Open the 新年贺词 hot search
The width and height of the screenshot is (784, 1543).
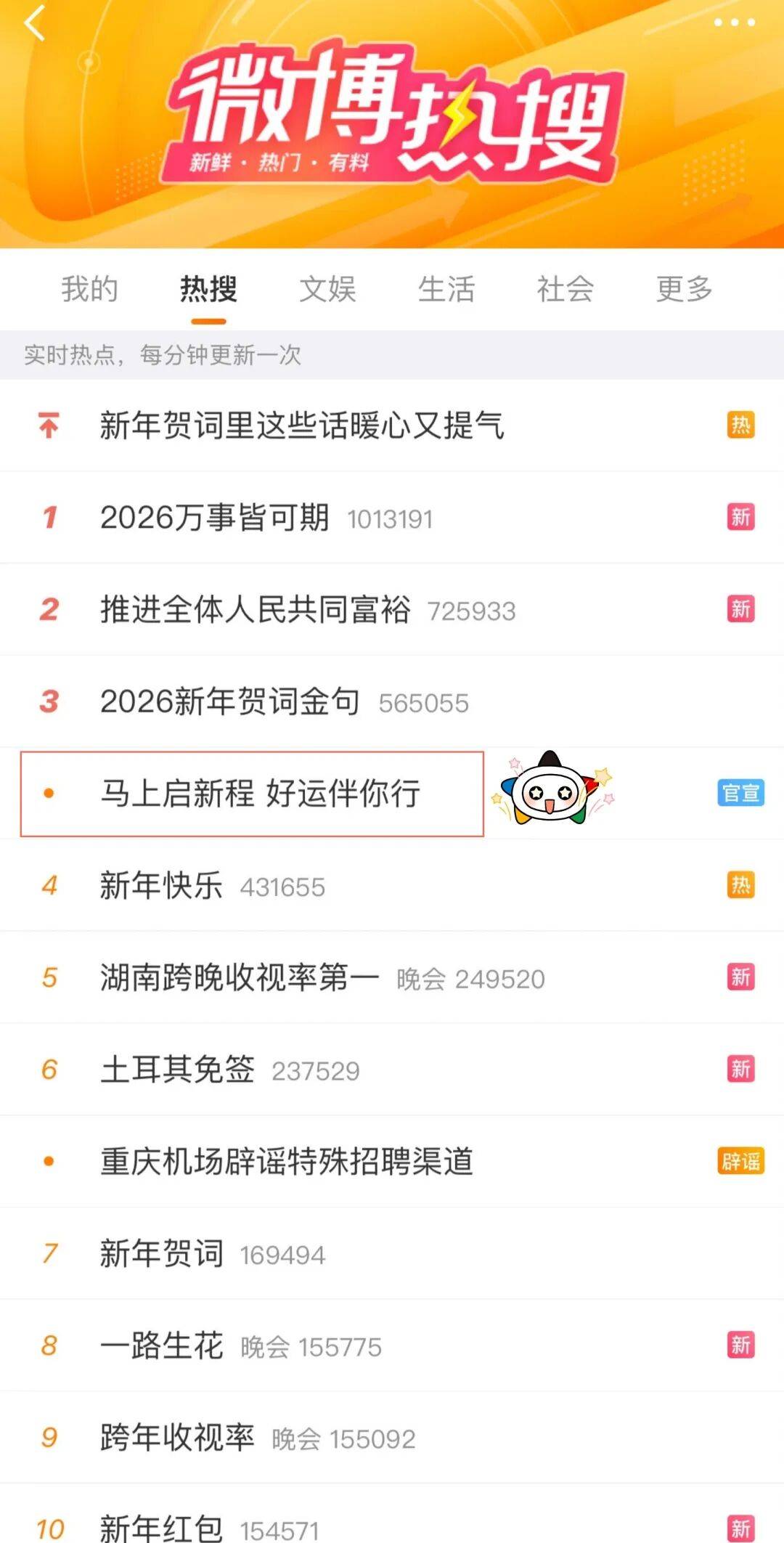[x=161, y=1253]
